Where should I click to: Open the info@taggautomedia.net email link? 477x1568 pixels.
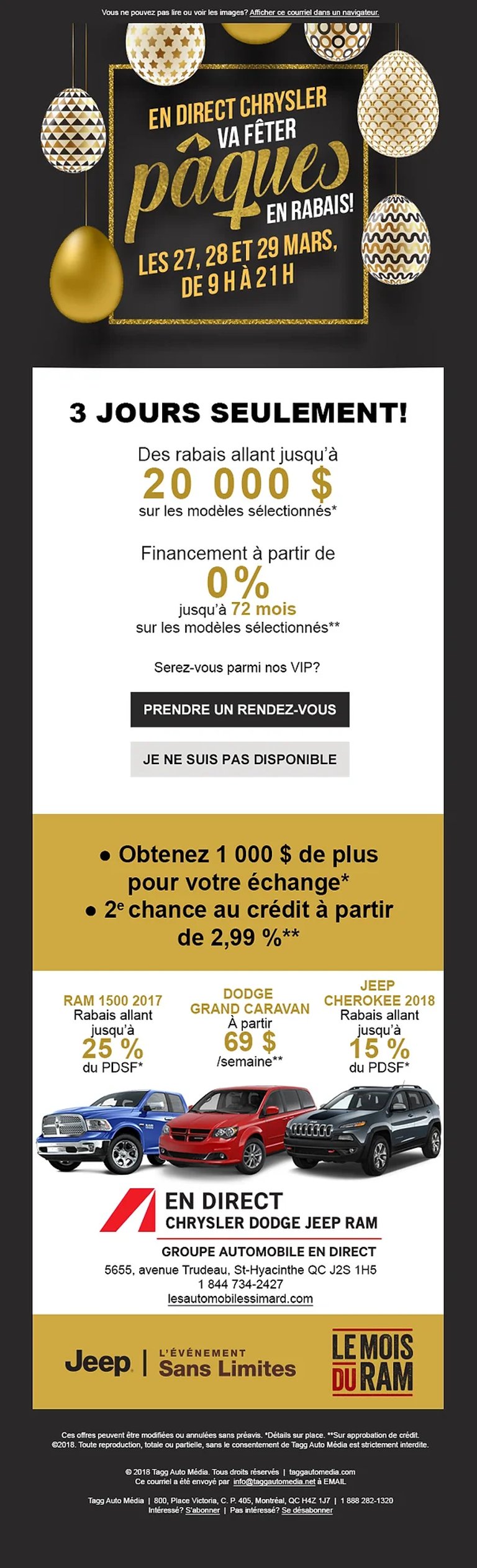point(274,1482)
